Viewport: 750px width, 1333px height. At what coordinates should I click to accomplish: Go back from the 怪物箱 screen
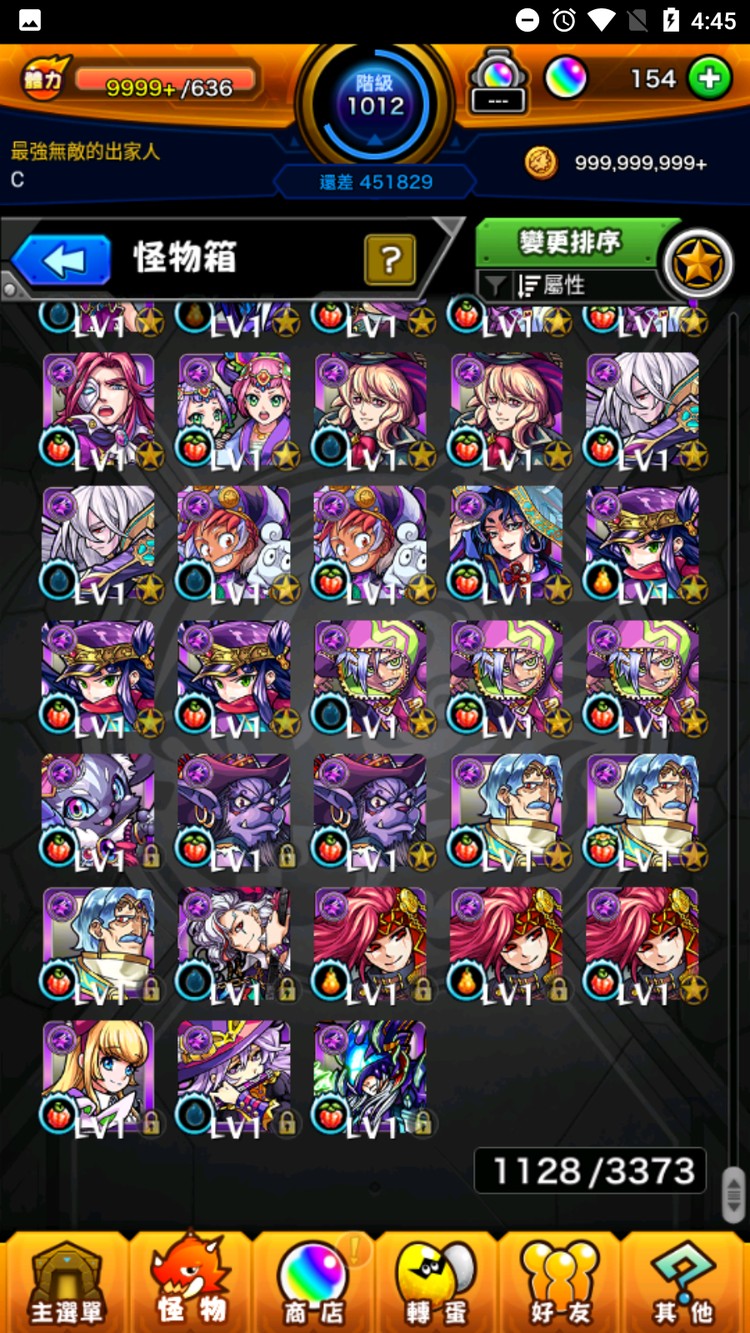(x=62, y=261)
